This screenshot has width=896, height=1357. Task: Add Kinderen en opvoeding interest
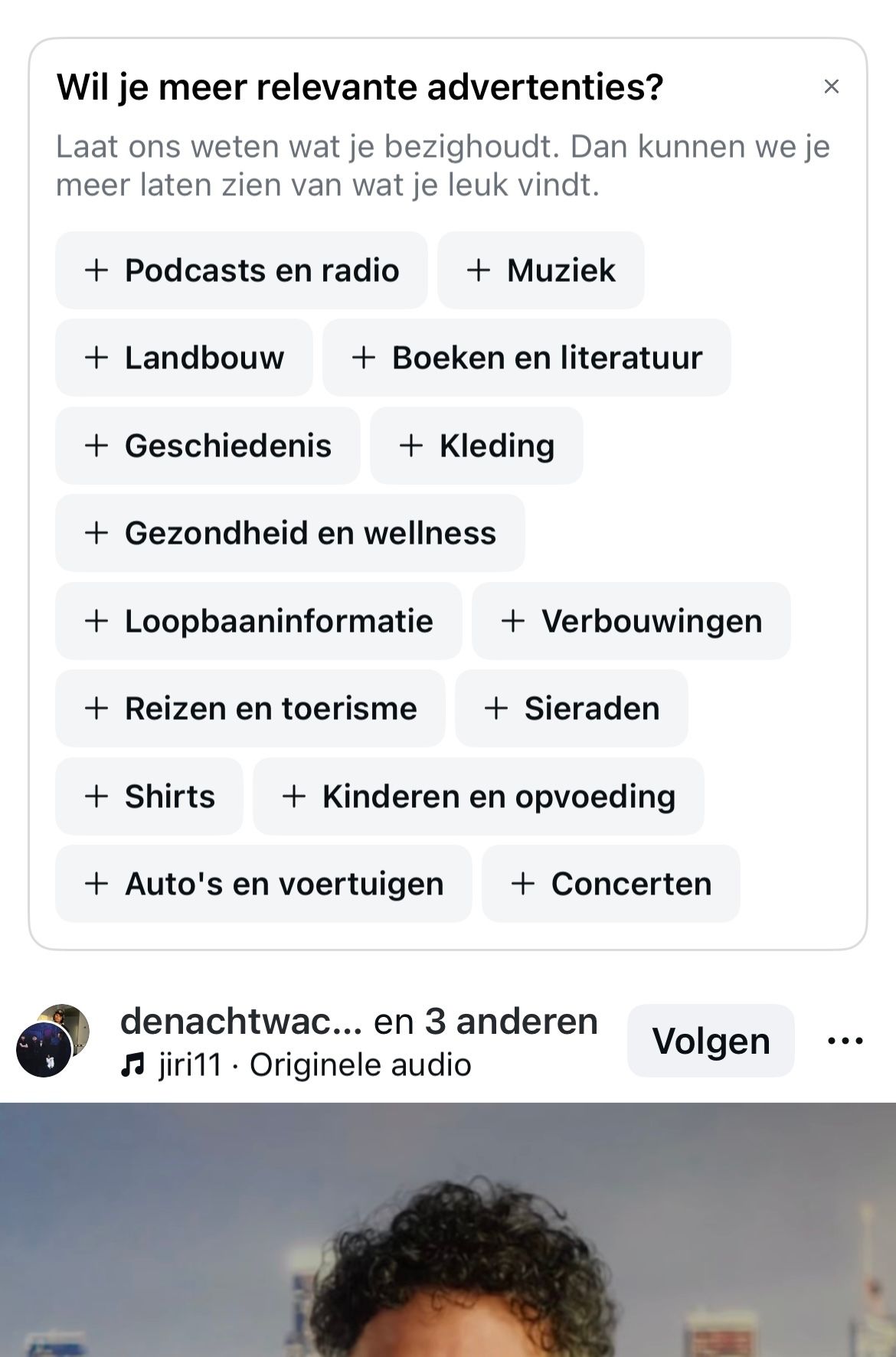(x=478, y=796)
